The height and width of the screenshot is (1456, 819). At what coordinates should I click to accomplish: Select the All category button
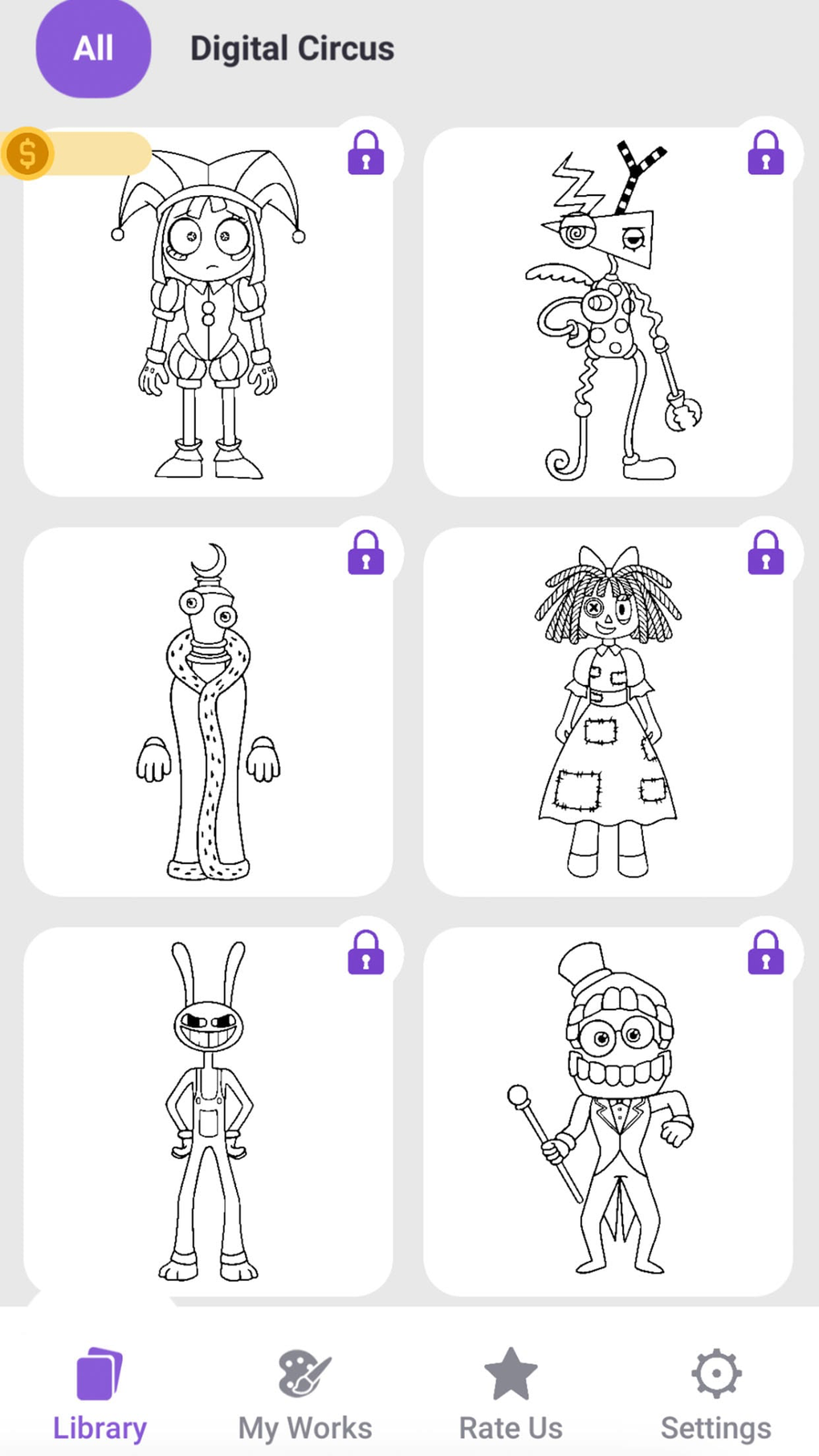point(92,47)
